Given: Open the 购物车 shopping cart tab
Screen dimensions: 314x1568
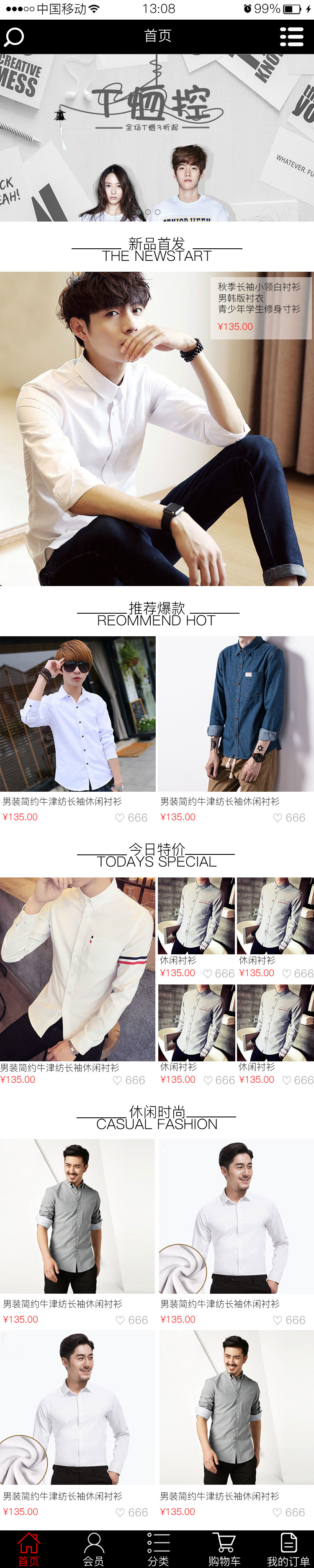Looking at the screenshot, I should click(224, 1548).
